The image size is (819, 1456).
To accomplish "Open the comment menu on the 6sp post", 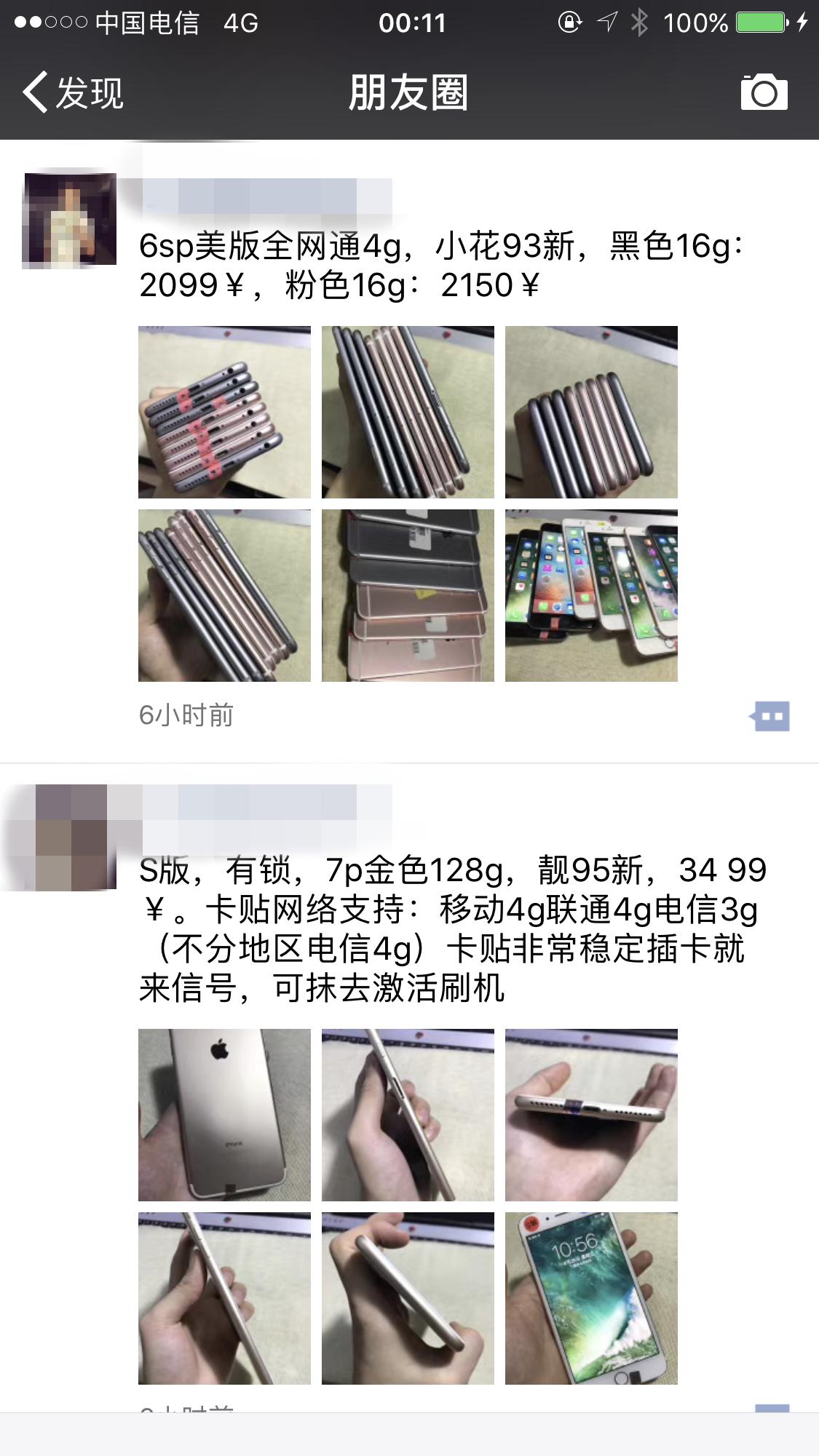I will click(770, 716).
